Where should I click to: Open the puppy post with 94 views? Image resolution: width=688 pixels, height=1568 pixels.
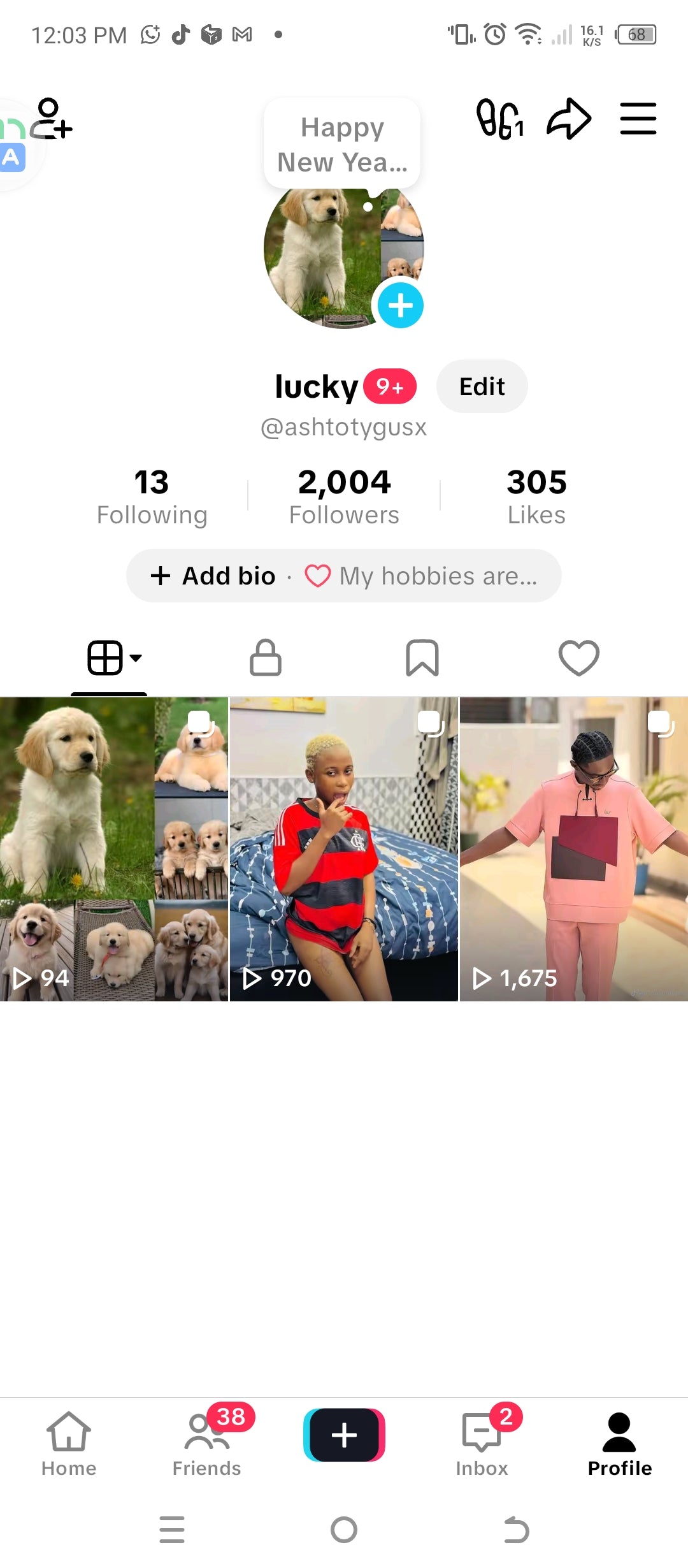pos(113,849)
